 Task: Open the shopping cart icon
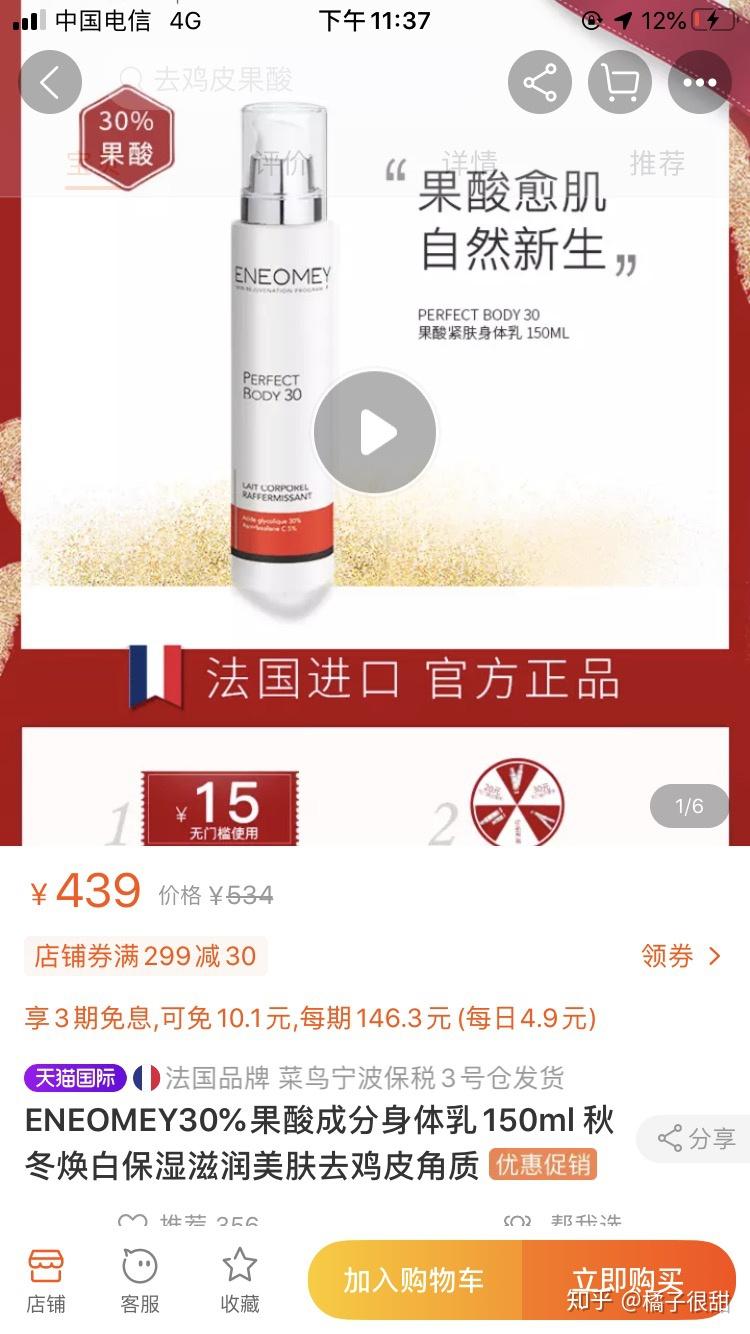click(620, 82)
